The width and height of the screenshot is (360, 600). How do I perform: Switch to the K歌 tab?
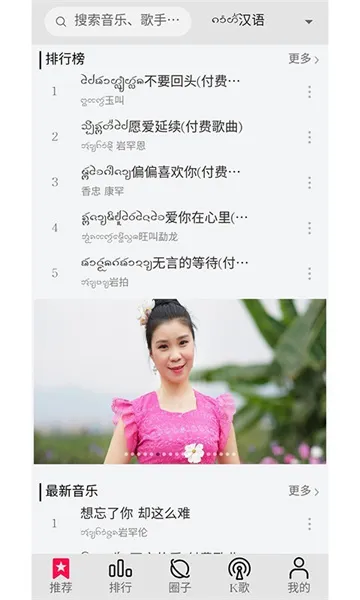[239, 575]
